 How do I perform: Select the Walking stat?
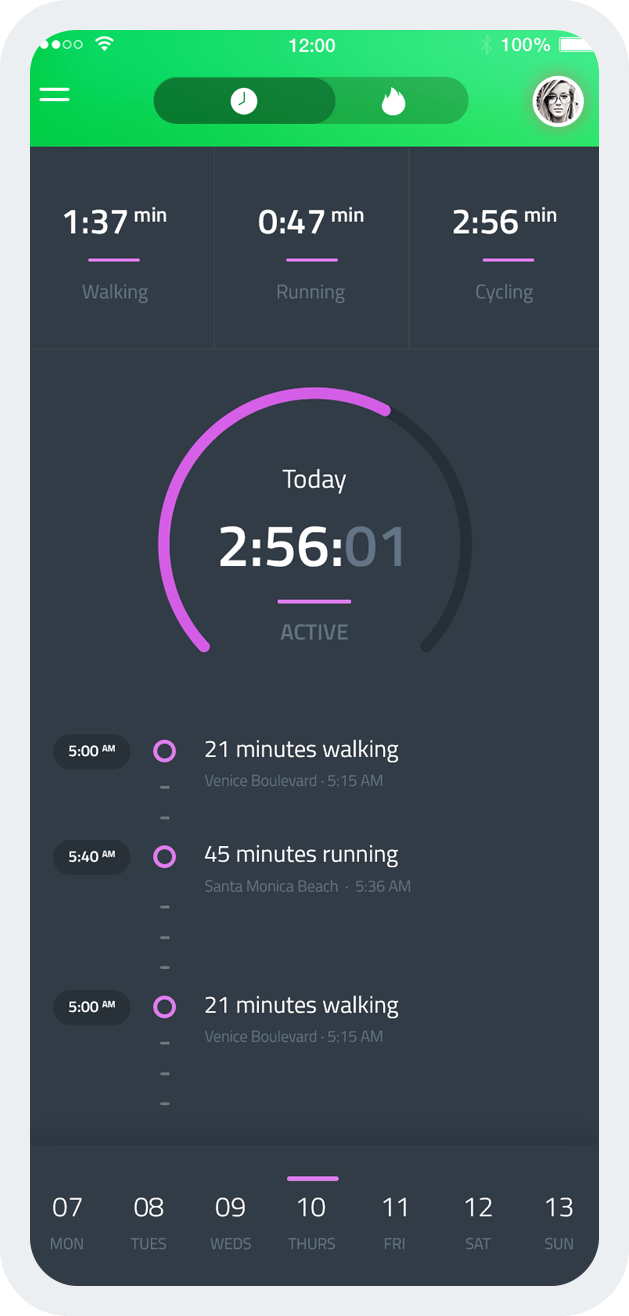[115, 250]
